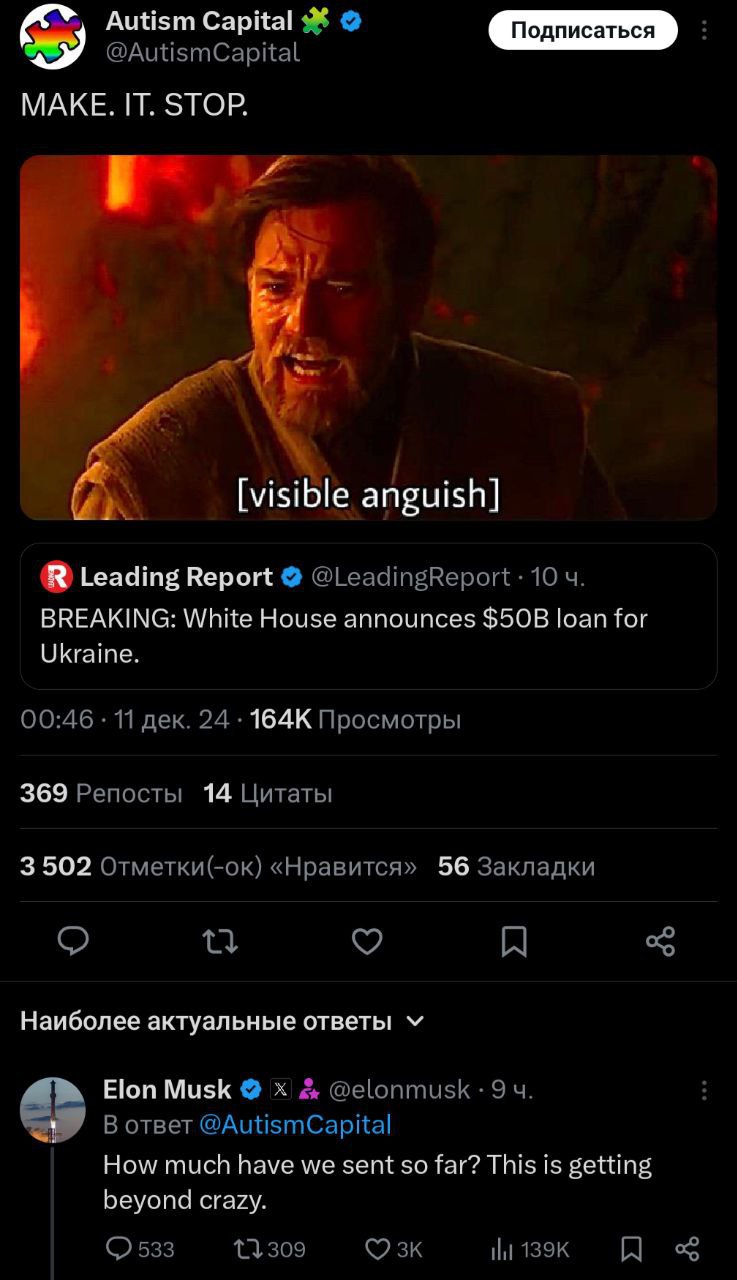Viewport: 737px width, 1280px height.
Task: Reply to Elon Musk's comment
Action: pyautogui.click(x=139, y=1249)
